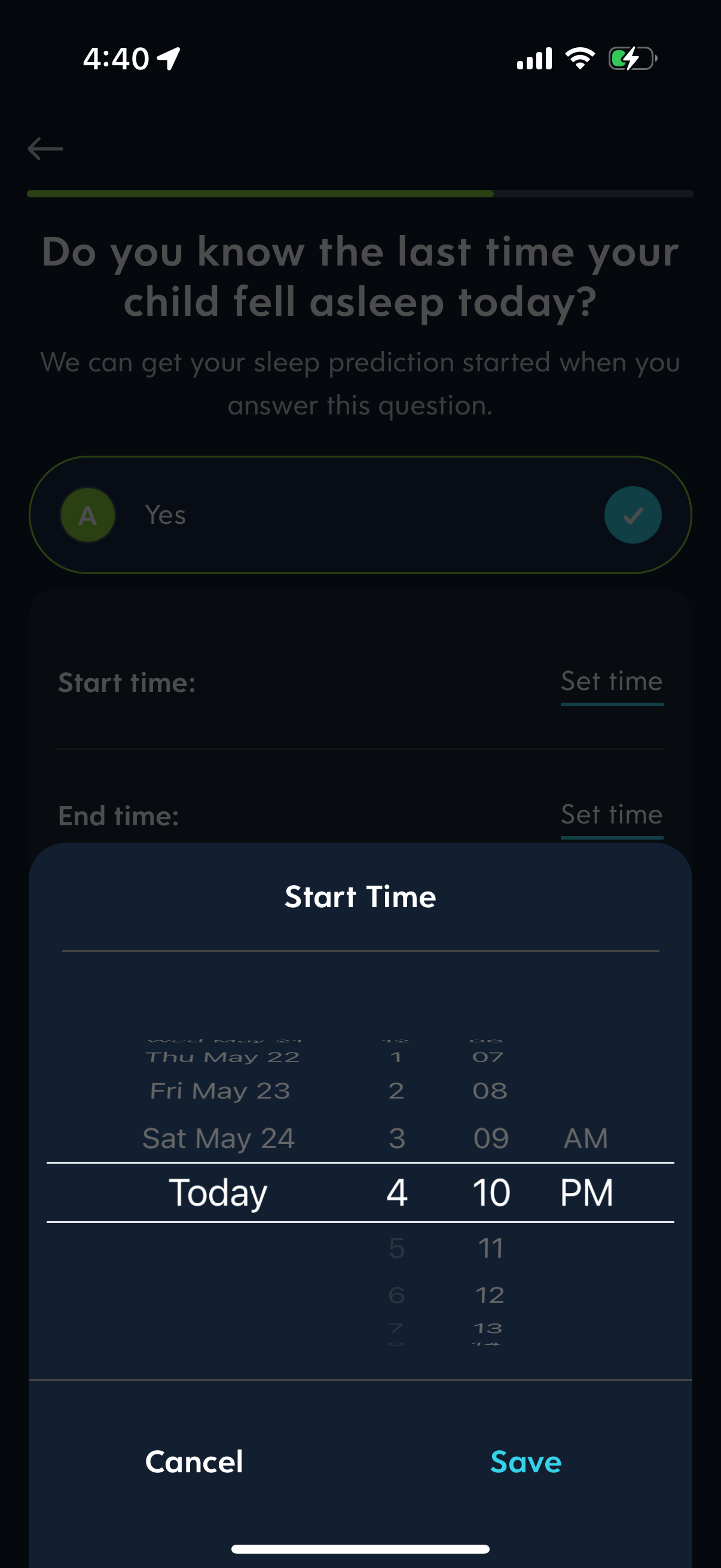
Task: Click the letter A circle badge
Action: pyautogui.click(x=87, y=514)
